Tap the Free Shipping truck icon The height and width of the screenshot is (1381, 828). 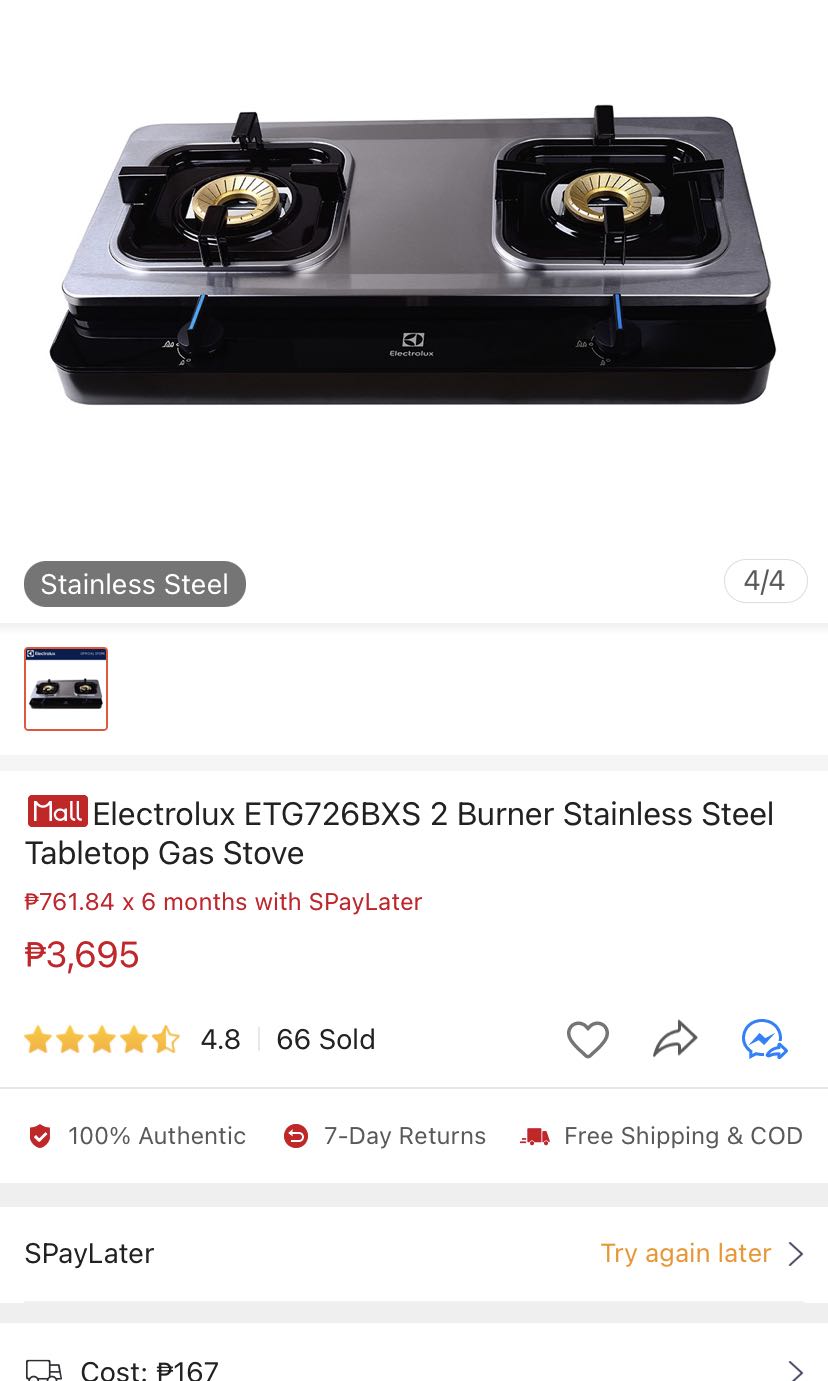tap(534, 1136)
